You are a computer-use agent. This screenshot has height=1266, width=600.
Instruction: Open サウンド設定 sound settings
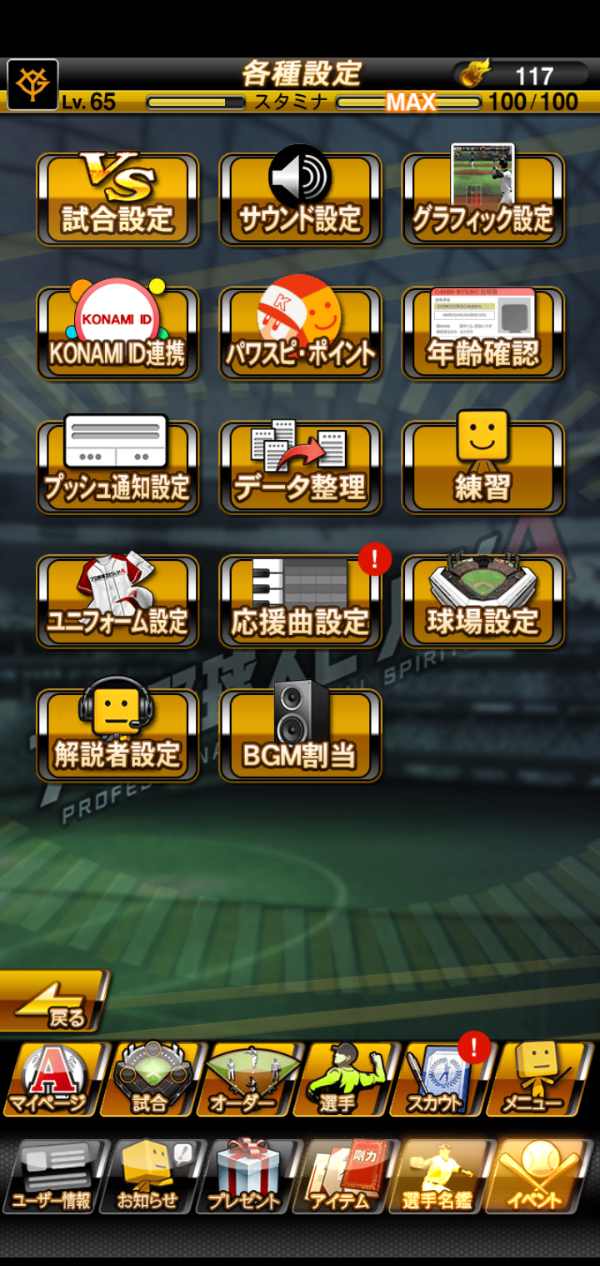300,199
